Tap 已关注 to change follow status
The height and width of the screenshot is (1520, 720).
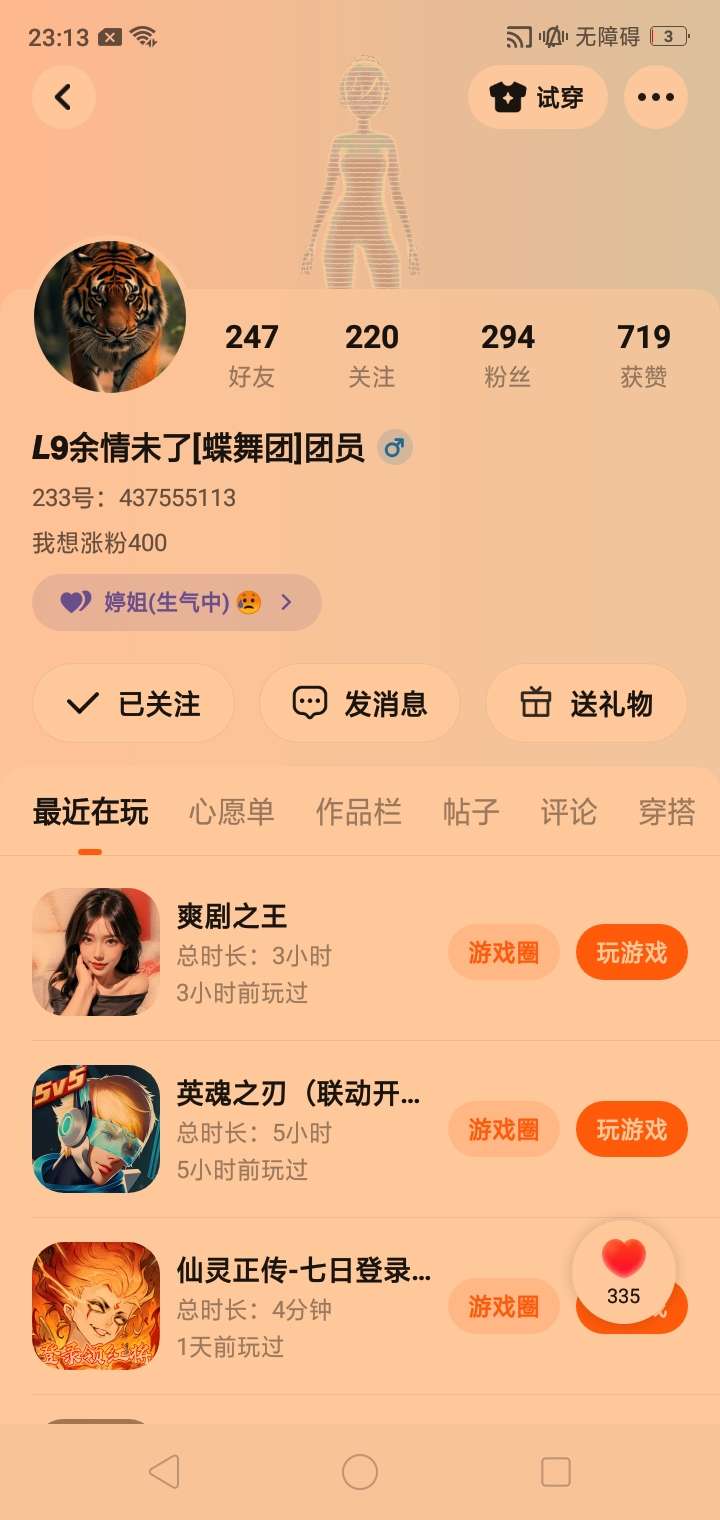point(134,703)
